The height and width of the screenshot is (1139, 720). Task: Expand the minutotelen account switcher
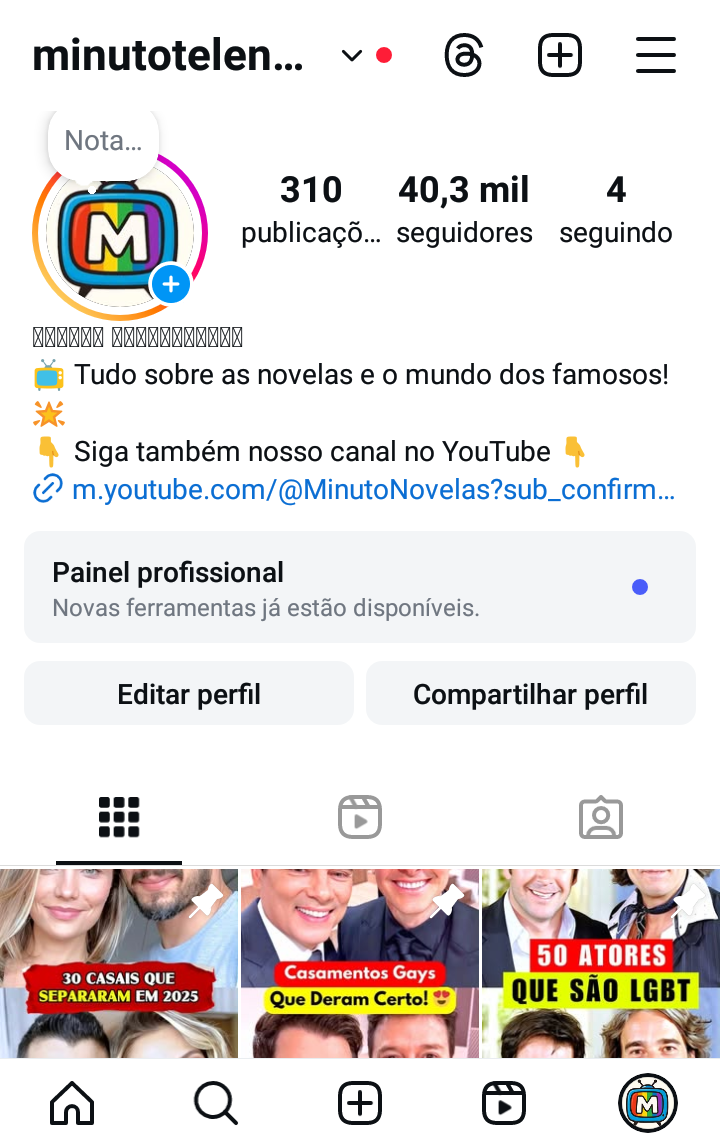pos(351,56)
